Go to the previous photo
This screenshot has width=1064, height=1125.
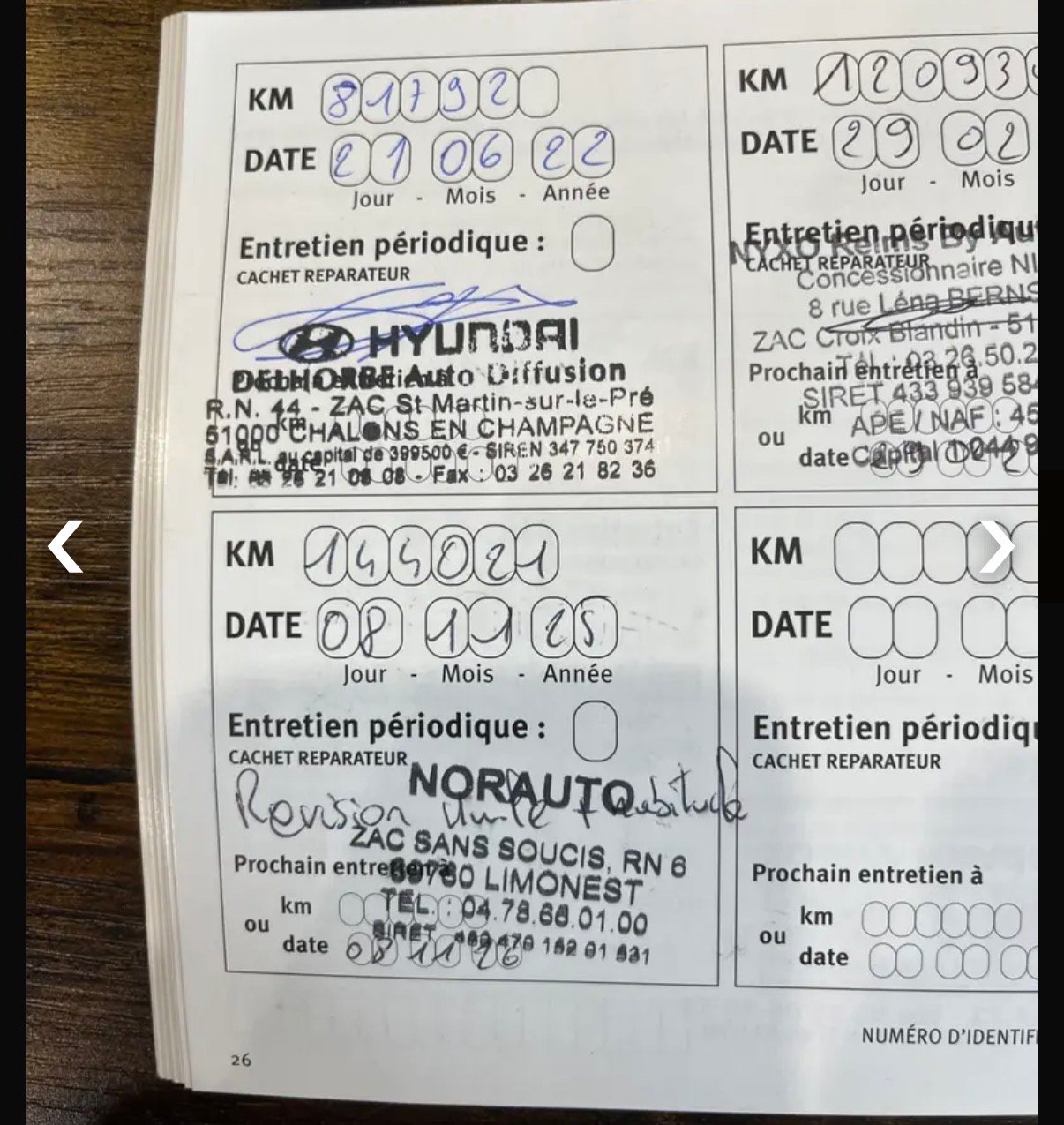click(64, 547)
